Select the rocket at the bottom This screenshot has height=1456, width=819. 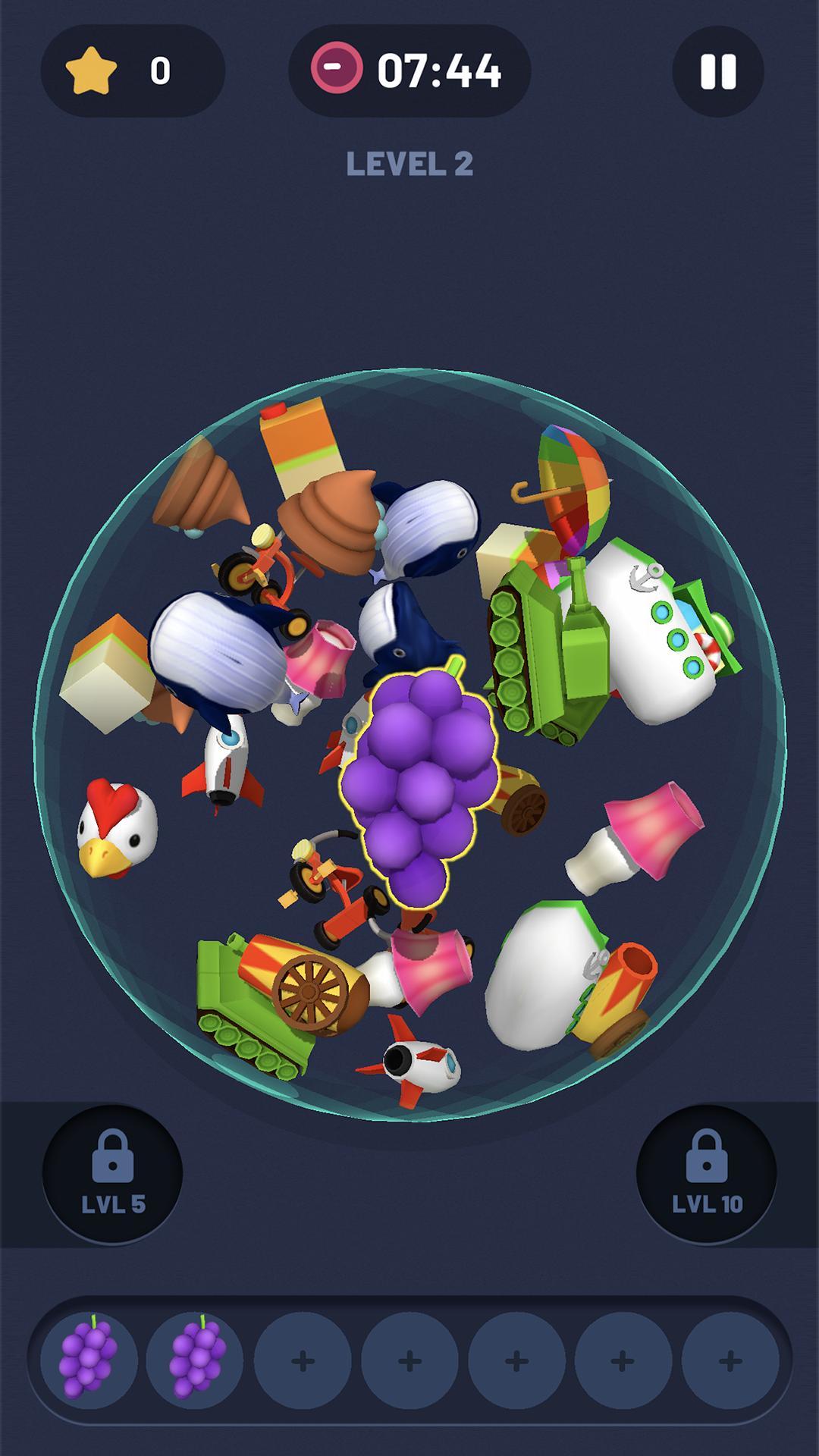coord(413,1062)
